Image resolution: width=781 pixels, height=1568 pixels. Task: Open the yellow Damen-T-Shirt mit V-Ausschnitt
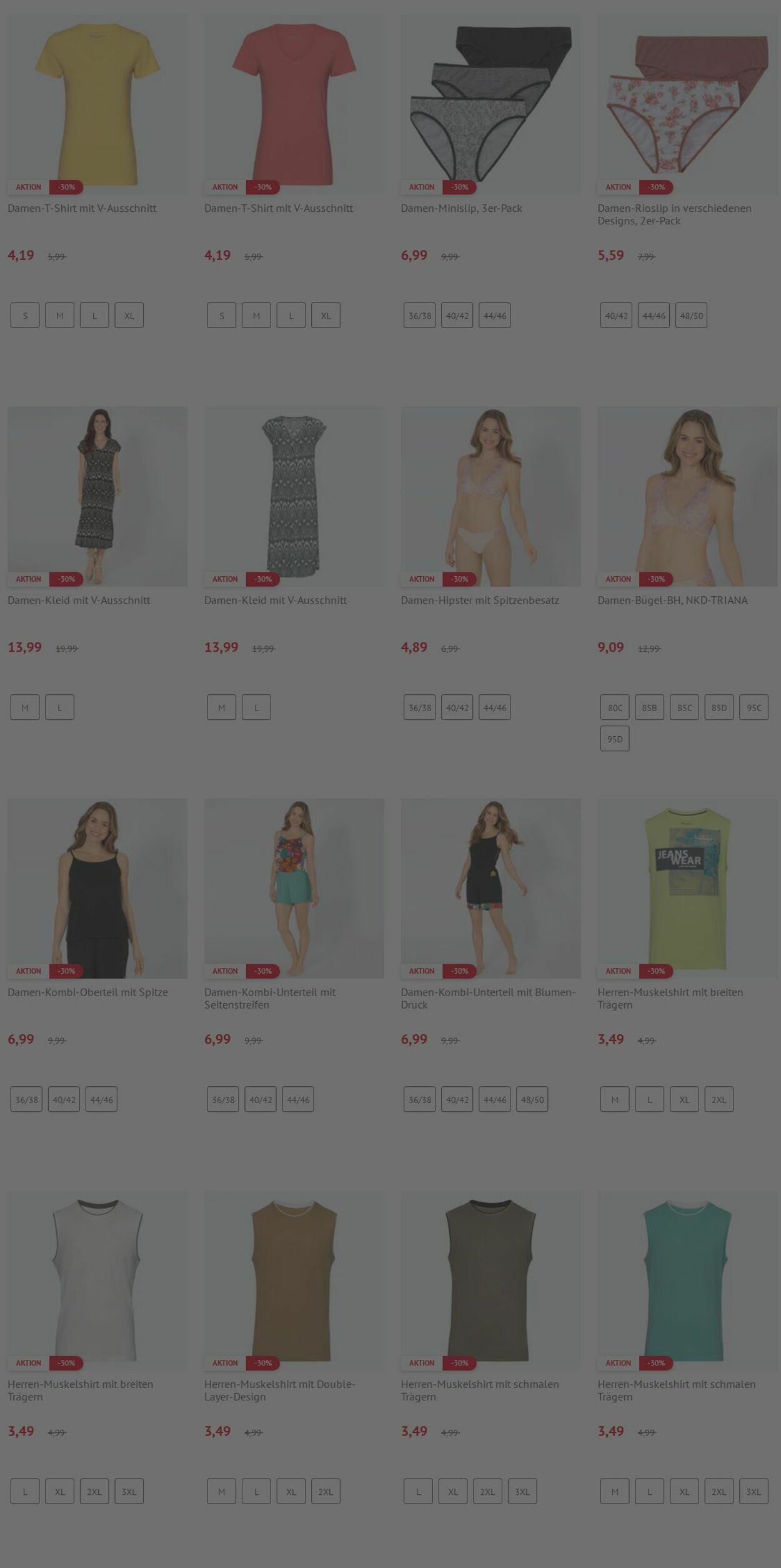[97, 104]
